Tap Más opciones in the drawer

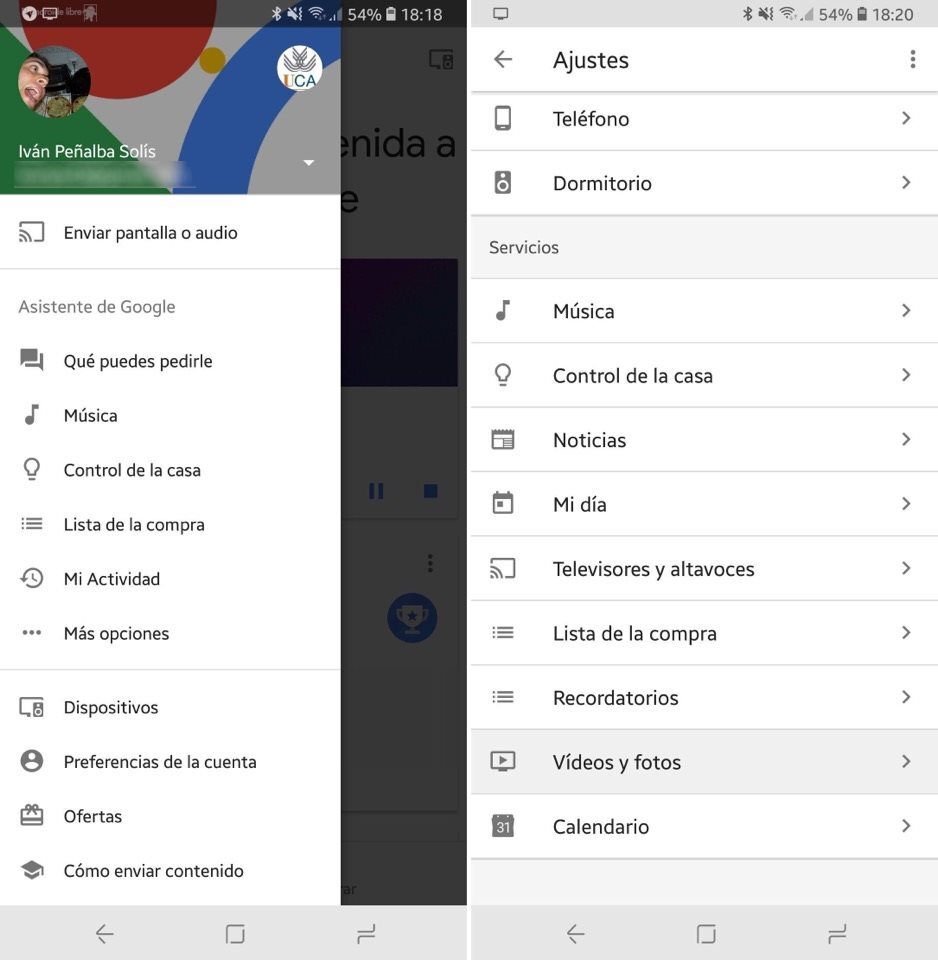click(x=116, y=633)
